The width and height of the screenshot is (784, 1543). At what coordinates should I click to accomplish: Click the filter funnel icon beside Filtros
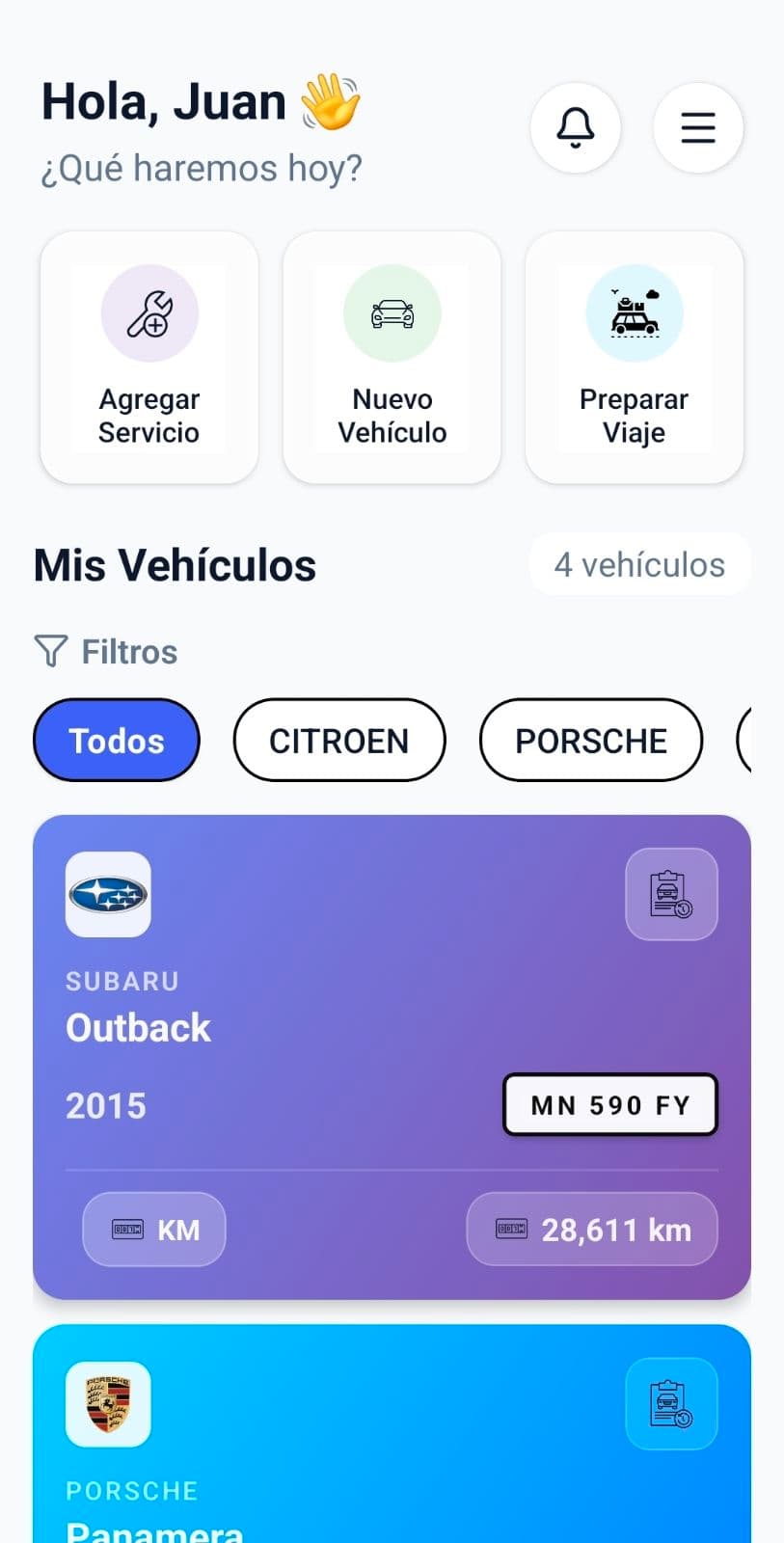click(x=52, y=651)
